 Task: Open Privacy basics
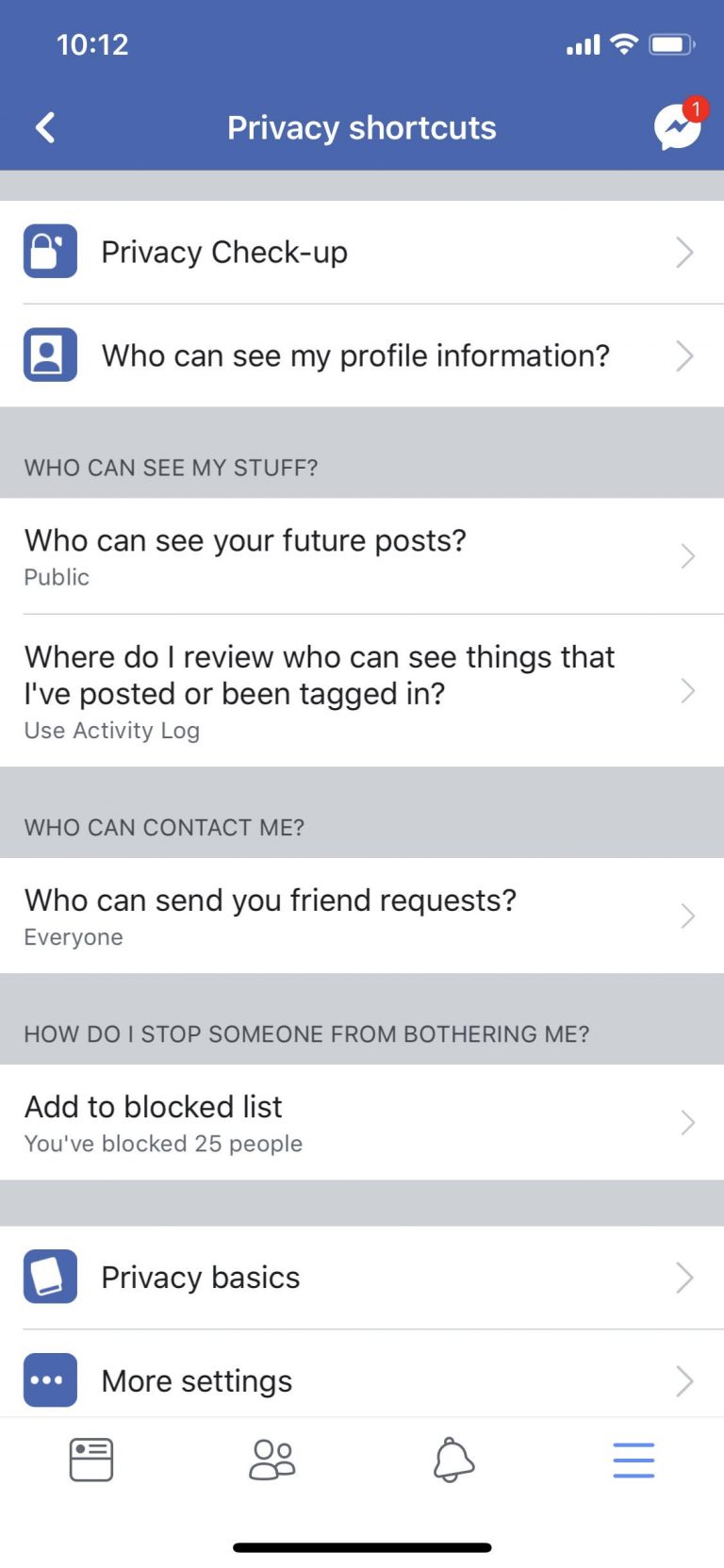coord(362,1278)
